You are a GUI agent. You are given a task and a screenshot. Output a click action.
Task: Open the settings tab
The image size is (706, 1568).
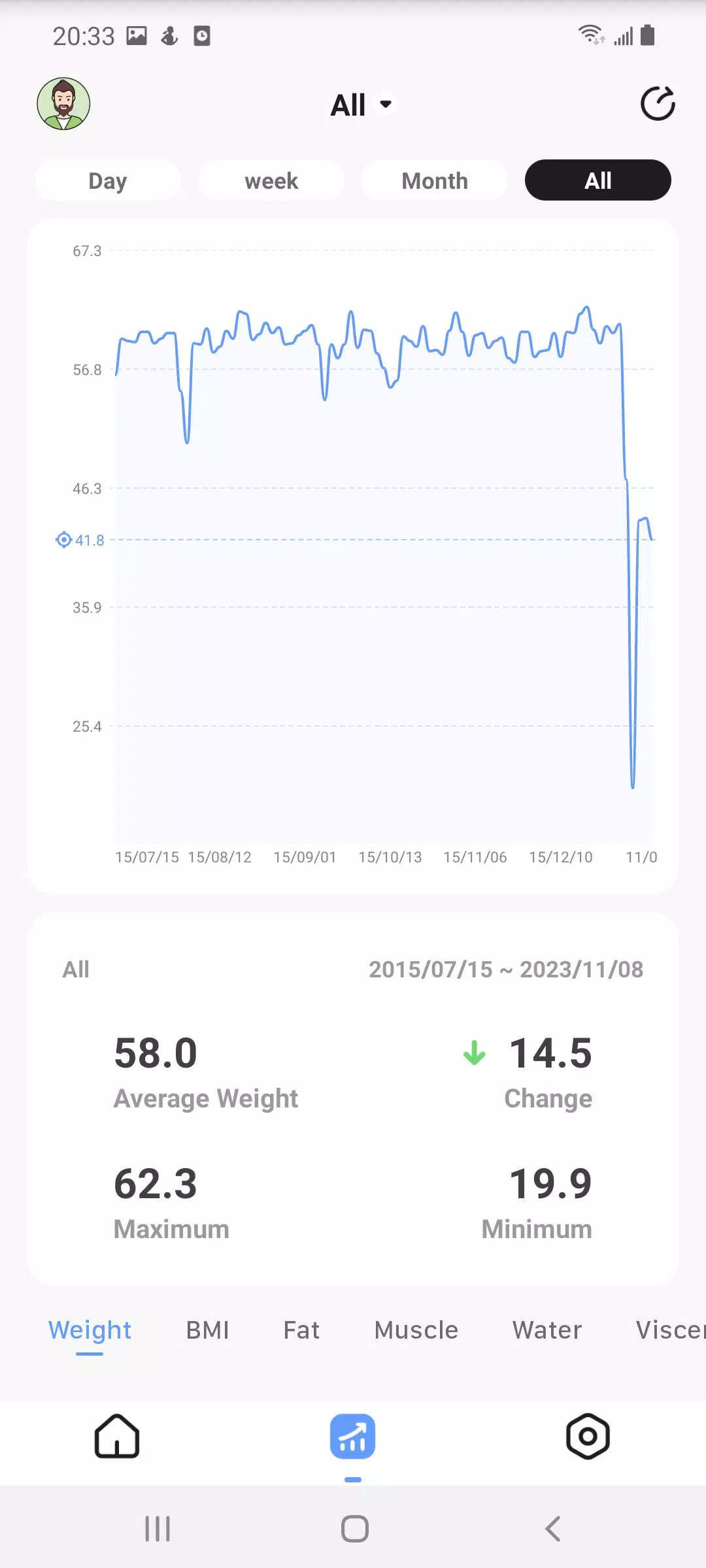pos(588,1436)
